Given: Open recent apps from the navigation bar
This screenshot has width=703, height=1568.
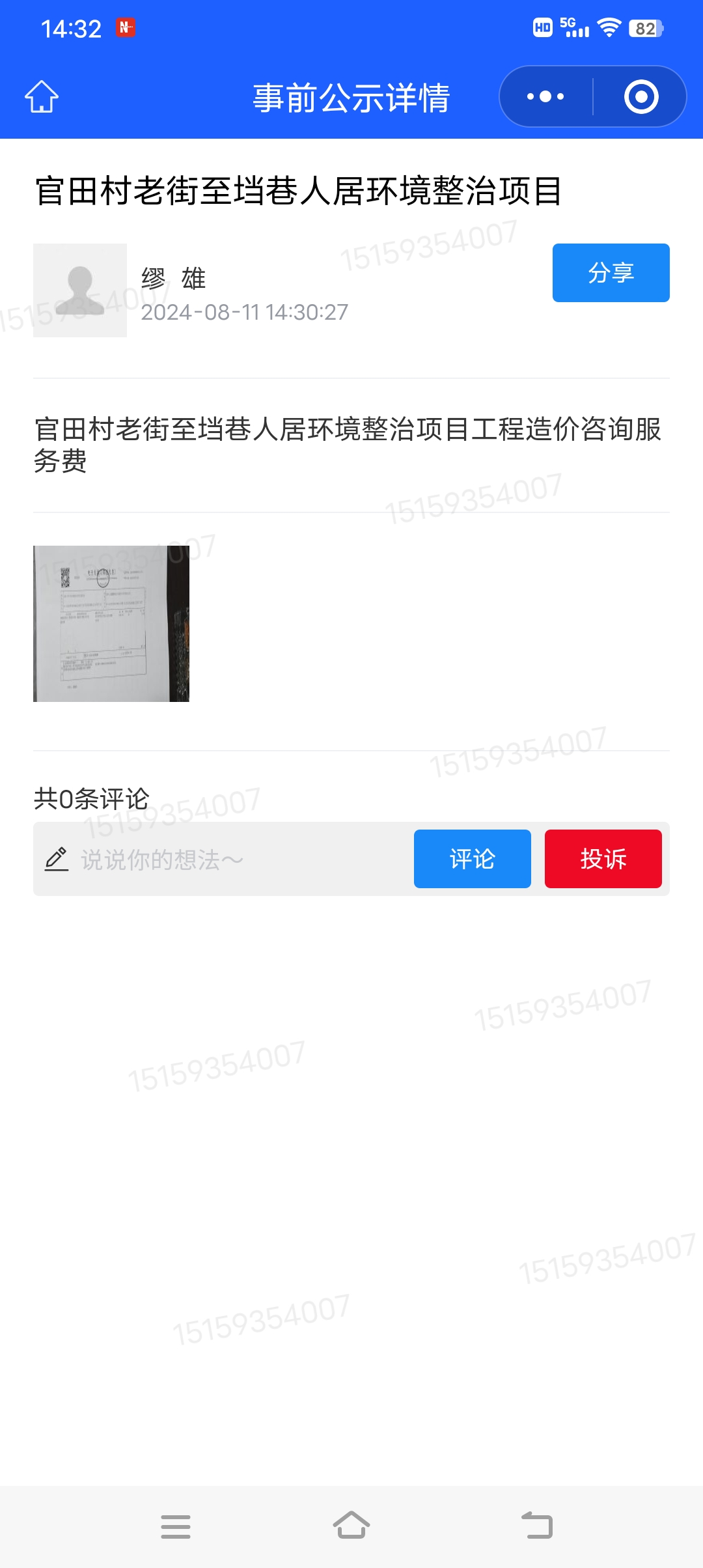Looking at the screenshot, I should pos(176,1526).
